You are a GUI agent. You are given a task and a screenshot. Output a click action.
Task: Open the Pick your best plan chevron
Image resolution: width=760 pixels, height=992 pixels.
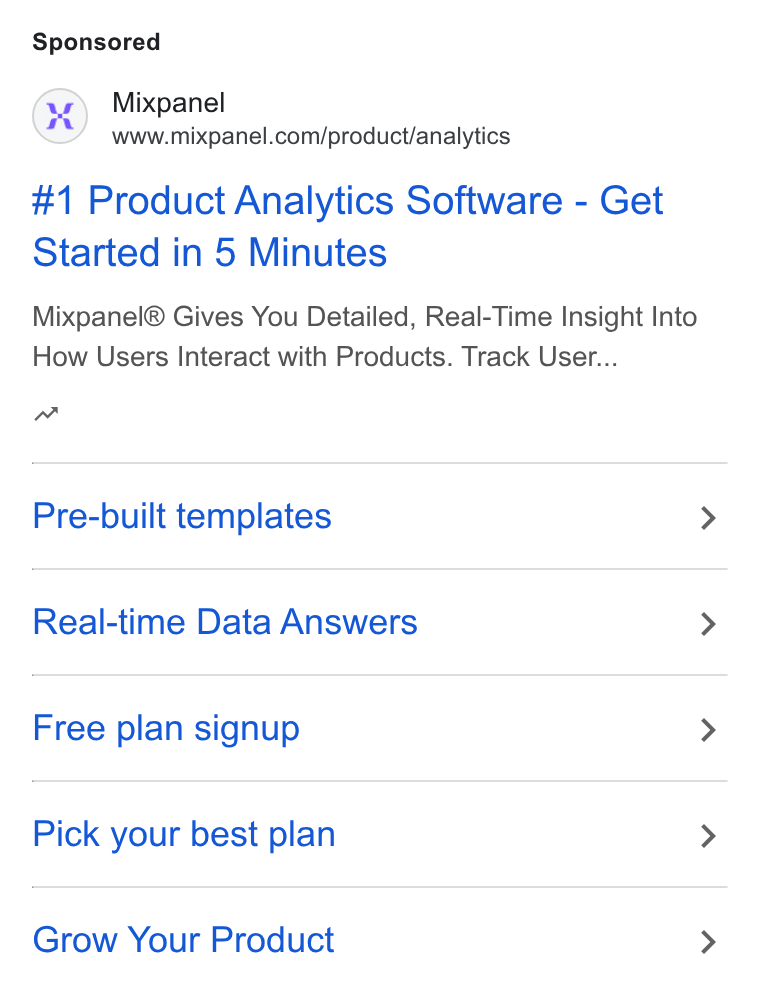709,837
